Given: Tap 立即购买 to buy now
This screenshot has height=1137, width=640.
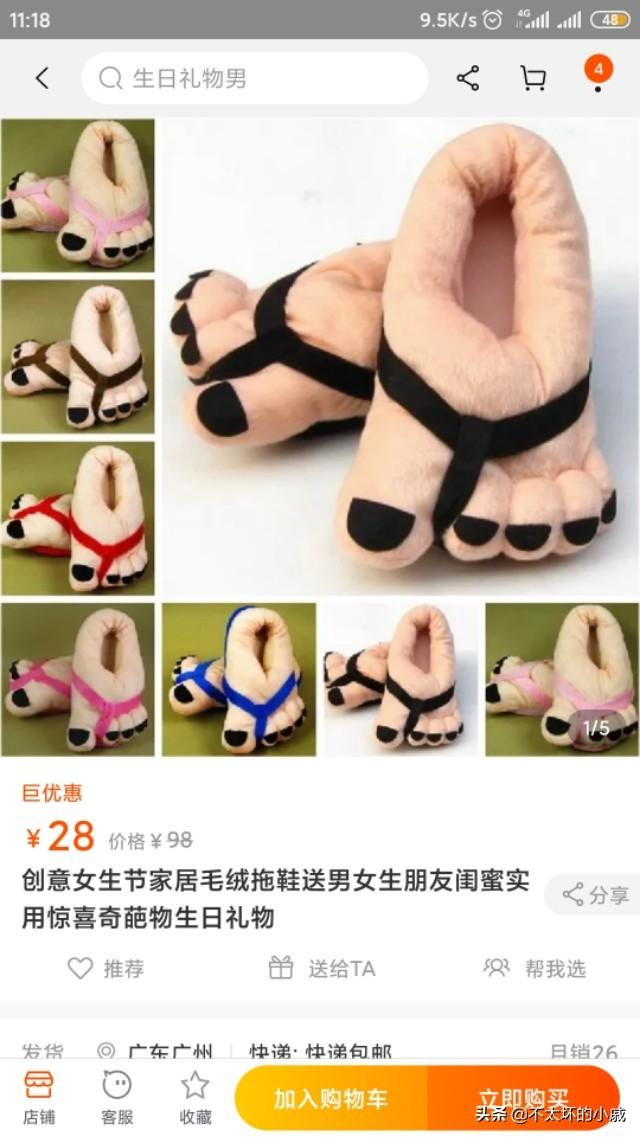Looking at the screenshot, I should coord(522,1098).
